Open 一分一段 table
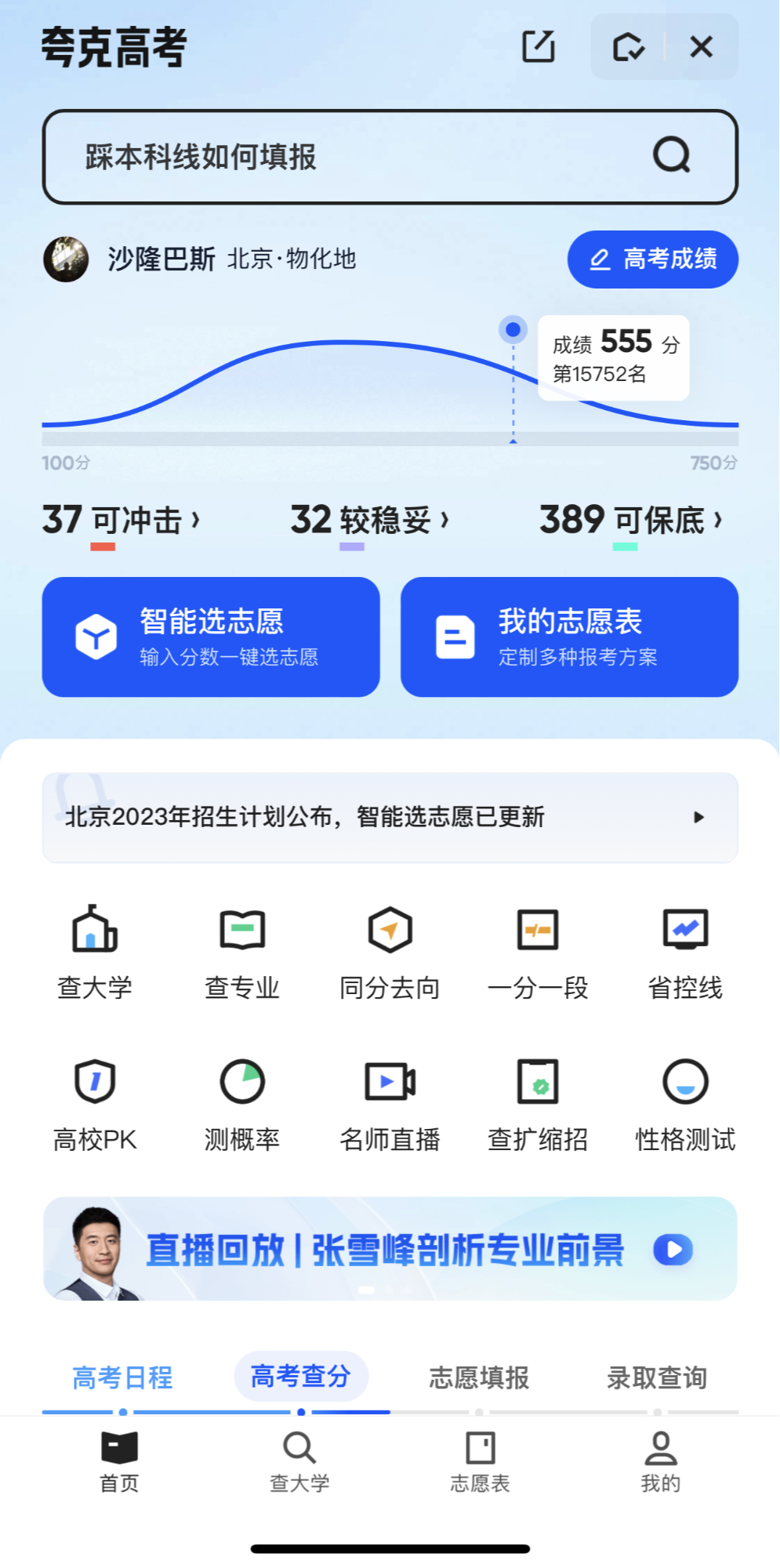This screenshot has height=1568, width=780. click(538, 953)
